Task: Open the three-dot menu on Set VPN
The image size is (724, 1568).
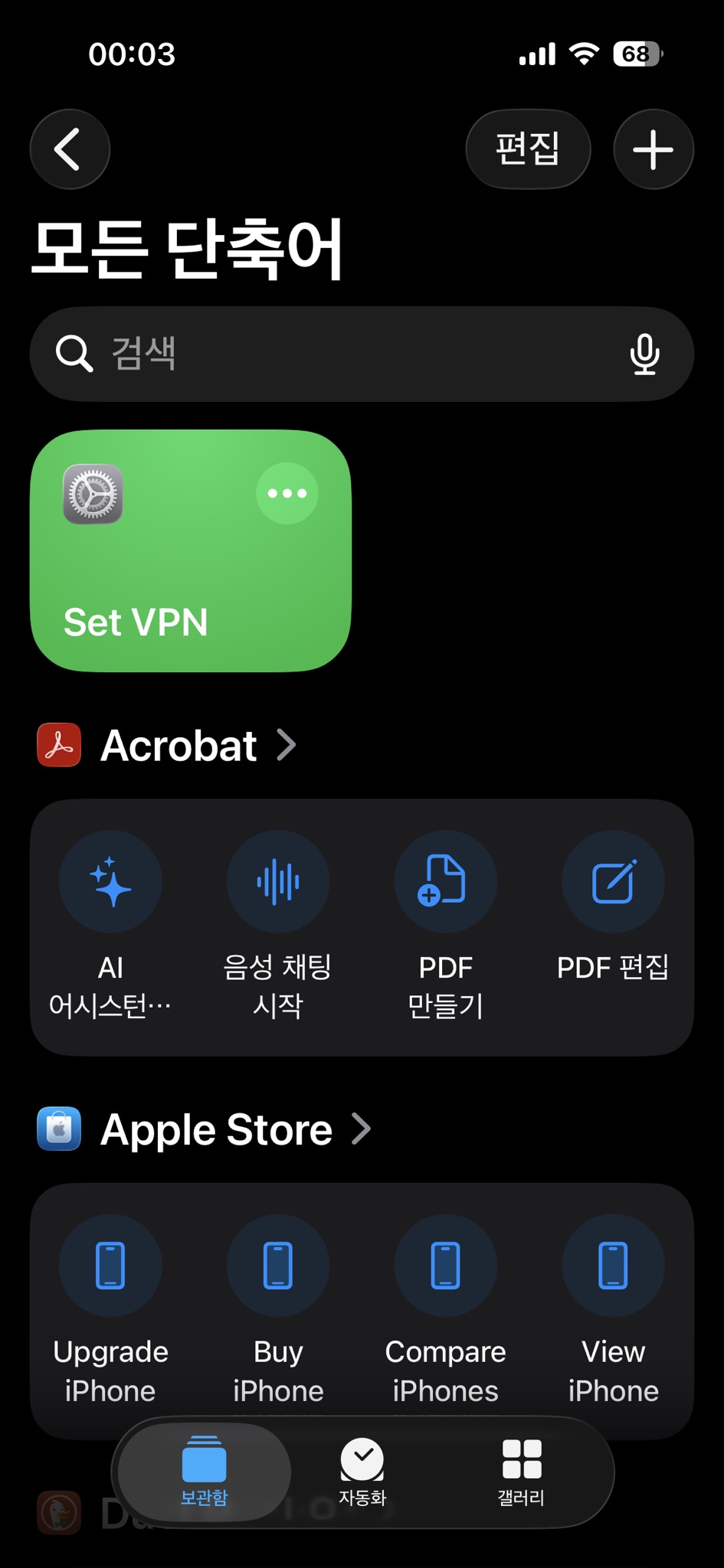Action: [x=287, y=494]
